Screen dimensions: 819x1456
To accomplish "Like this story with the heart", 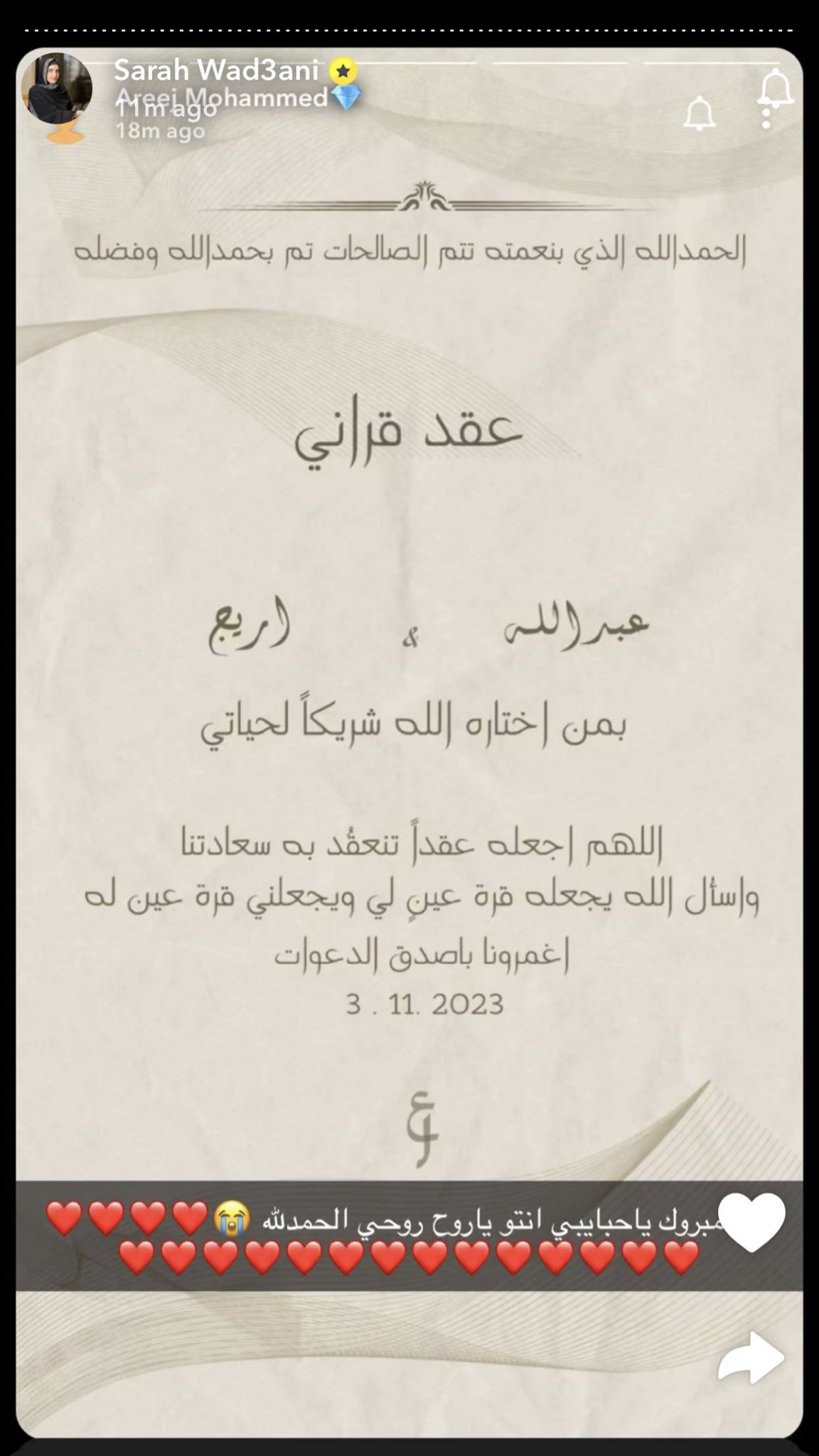I will click(x=751, y=1222).
